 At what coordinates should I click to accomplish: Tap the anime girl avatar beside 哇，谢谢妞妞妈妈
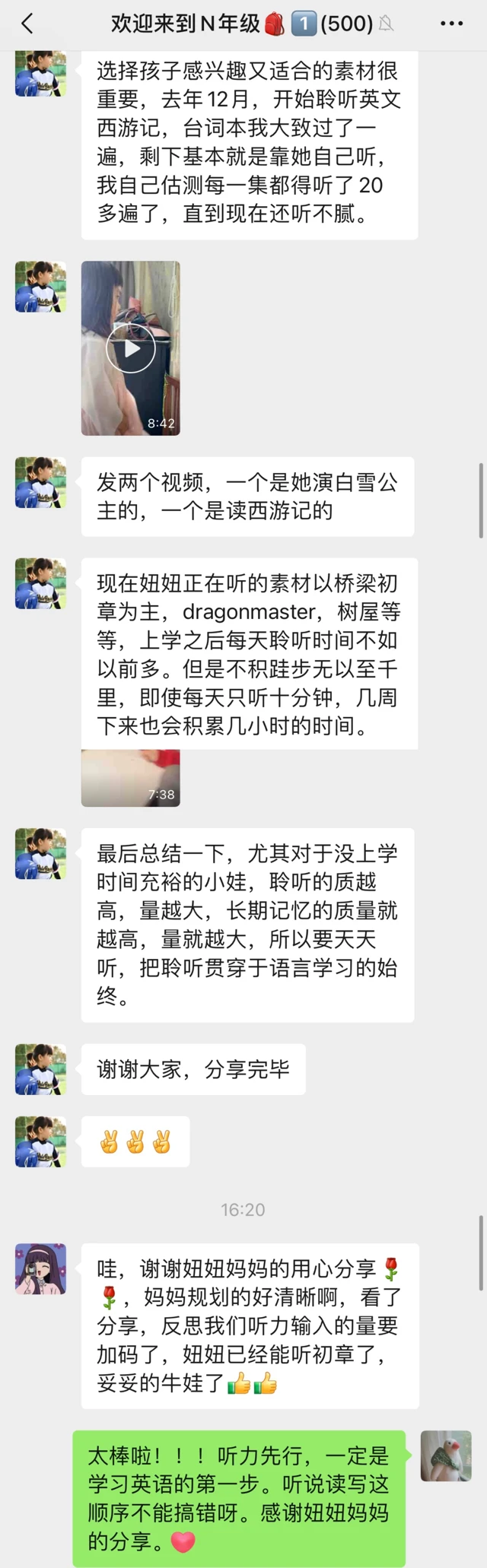point(41,1269)
